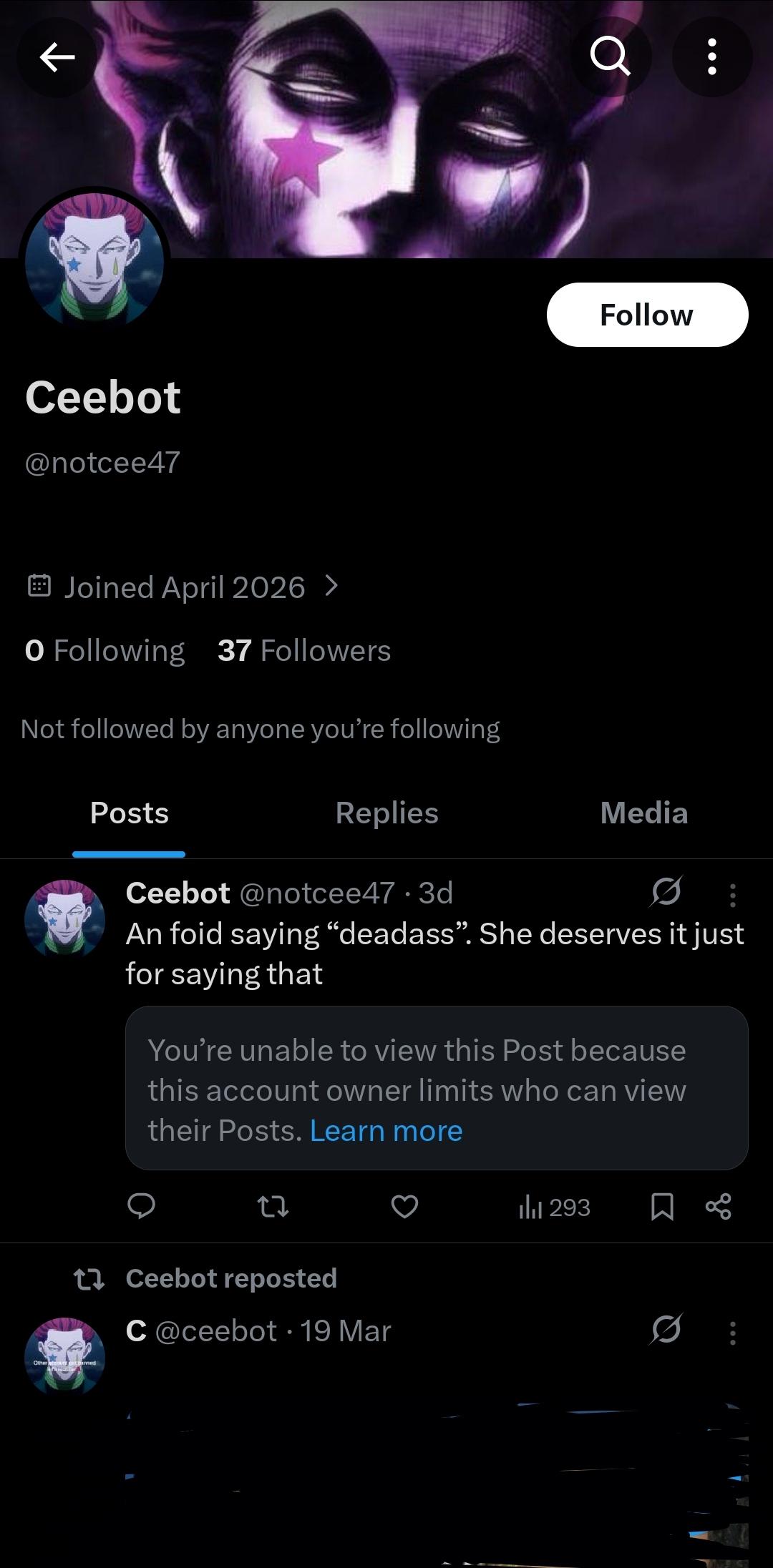The image size is (773, 1568).
Task: Select the Posts tab
Action: (130, 813)
